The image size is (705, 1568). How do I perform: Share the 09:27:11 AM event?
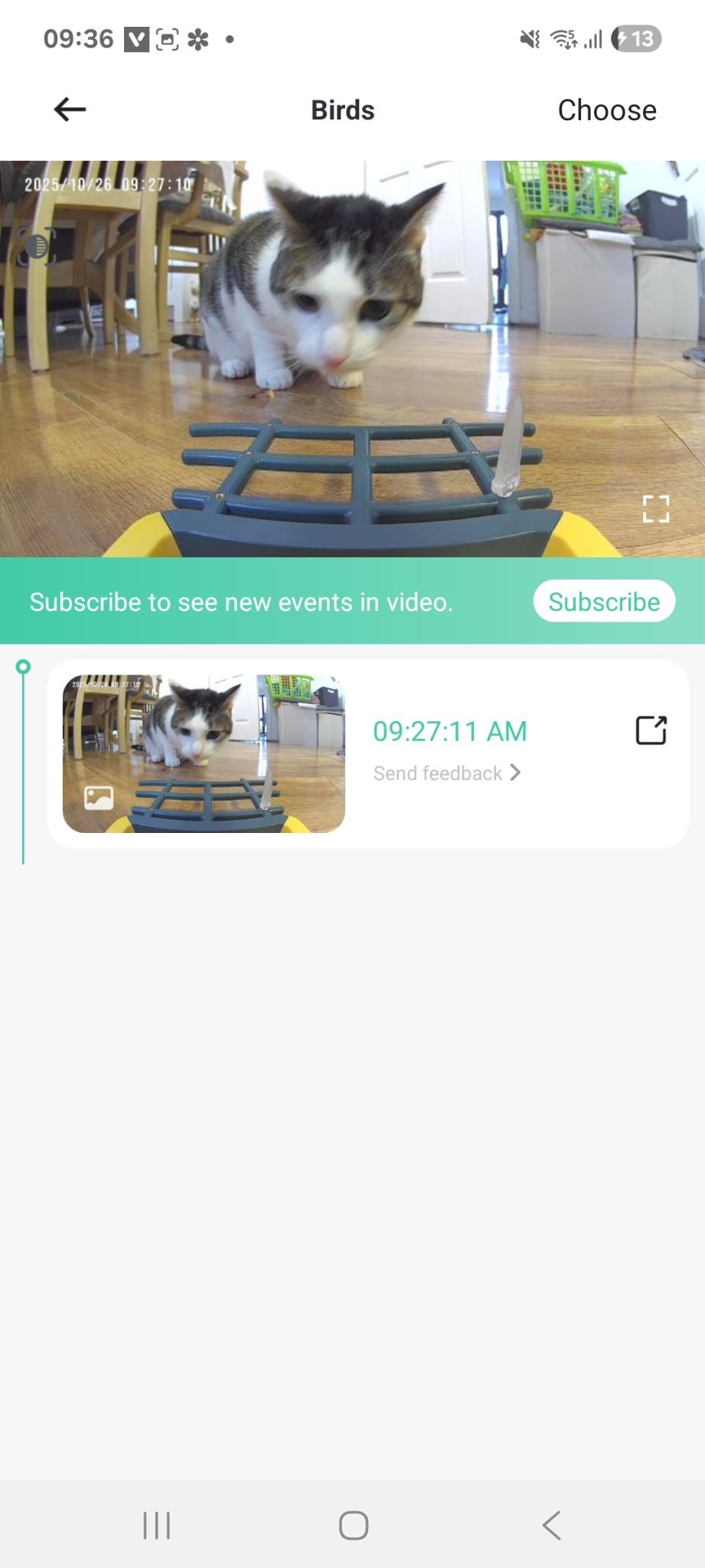click(651, 730)
